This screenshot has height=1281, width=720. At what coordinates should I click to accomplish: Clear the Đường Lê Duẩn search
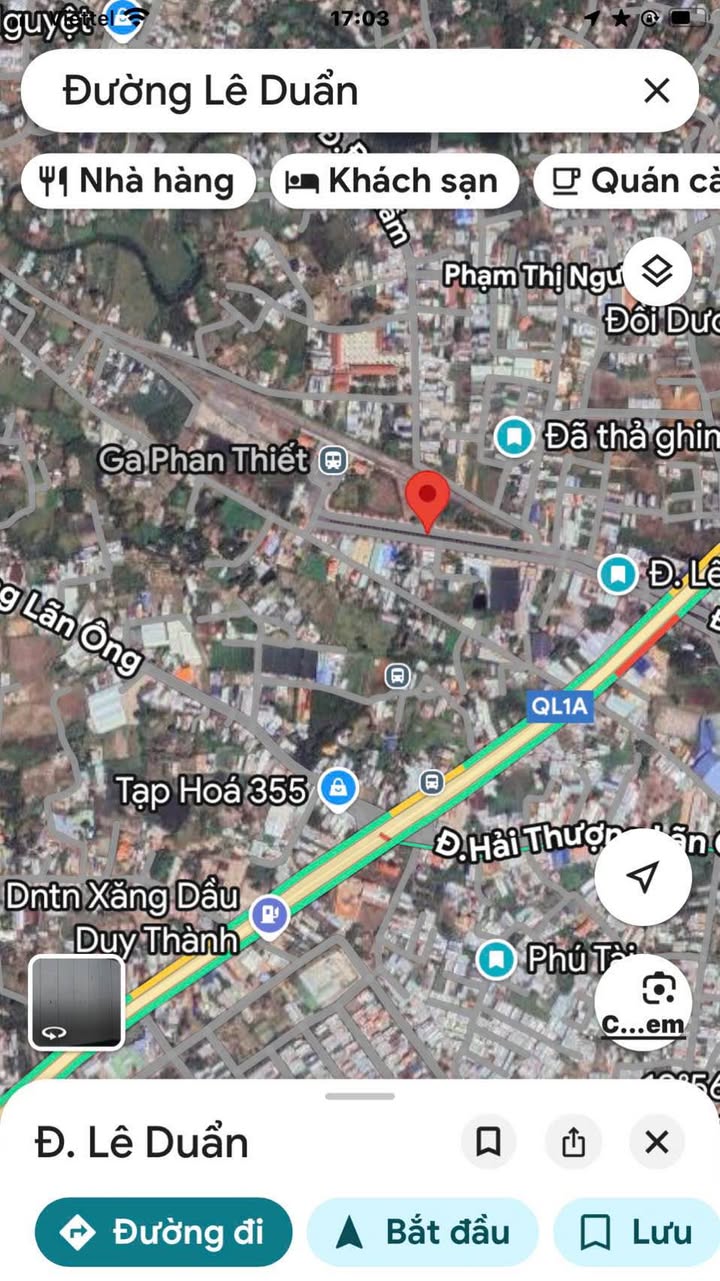click(656, 91)
